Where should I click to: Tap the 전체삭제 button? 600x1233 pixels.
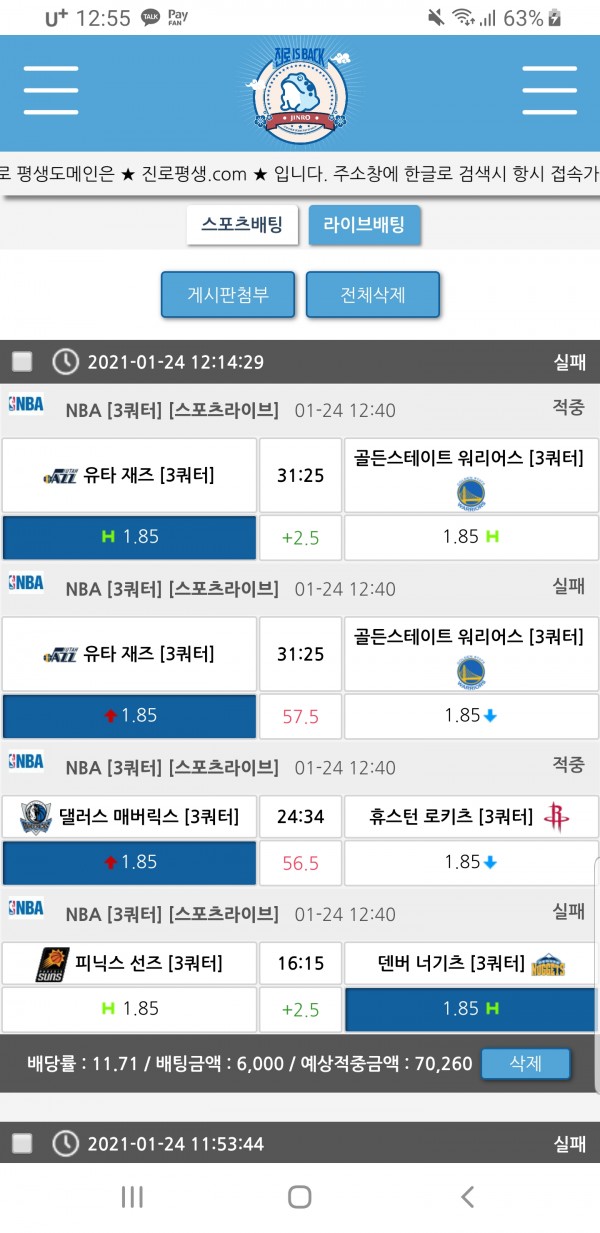tap(372, 295)
